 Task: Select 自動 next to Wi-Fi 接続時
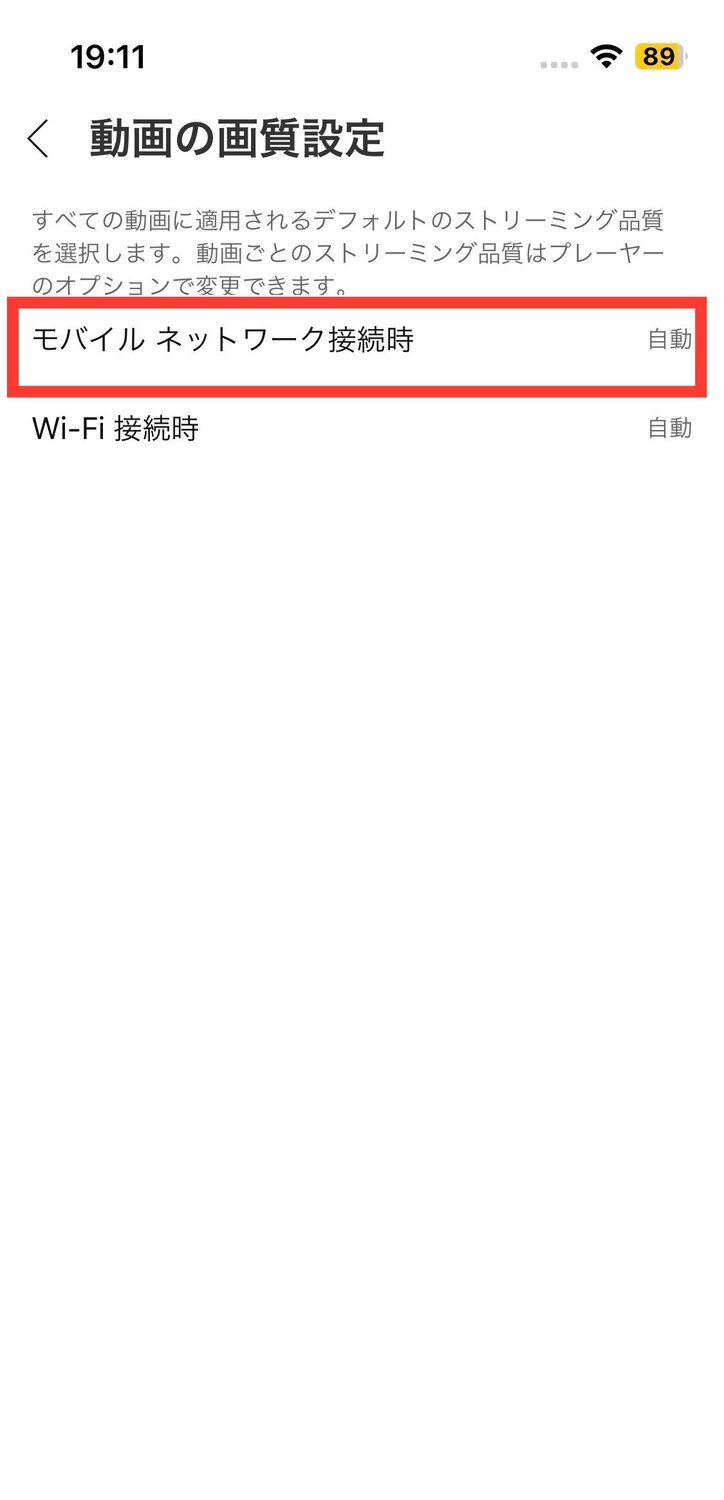pos(669,428)
